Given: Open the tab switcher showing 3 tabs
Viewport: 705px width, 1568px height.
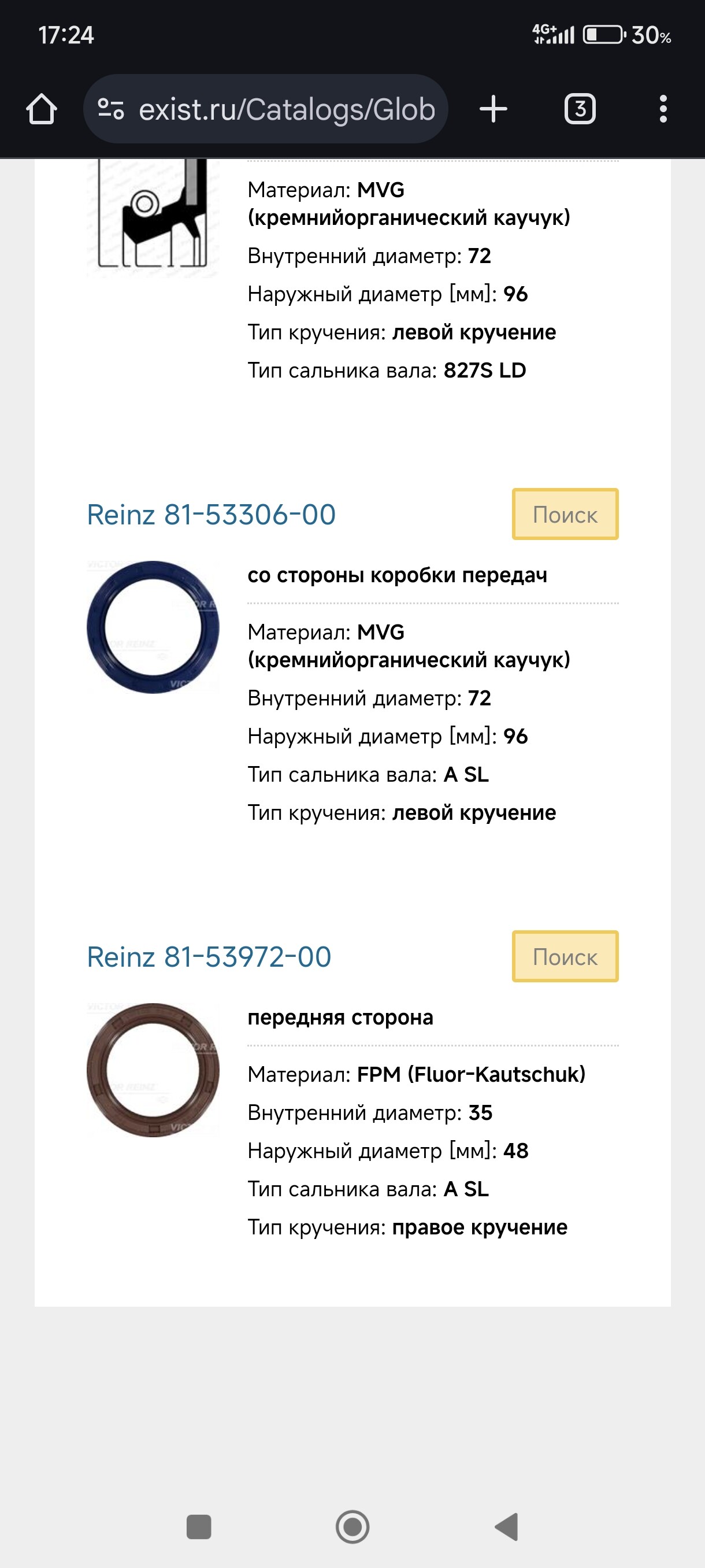Looking at the screenshot, I should 580,110.
